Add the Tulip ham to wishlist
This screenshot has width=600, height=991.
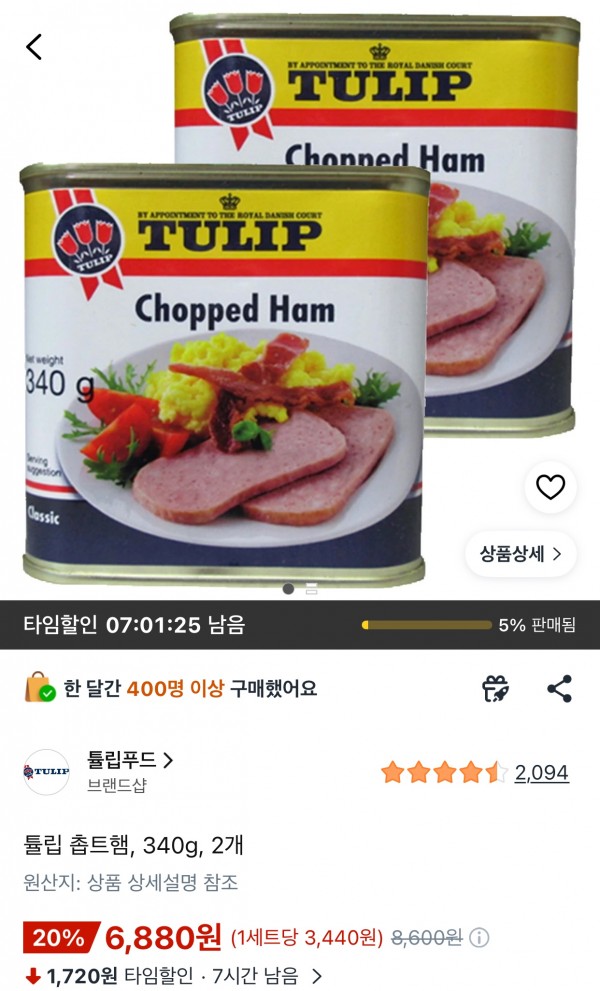(x=550, y=487)
